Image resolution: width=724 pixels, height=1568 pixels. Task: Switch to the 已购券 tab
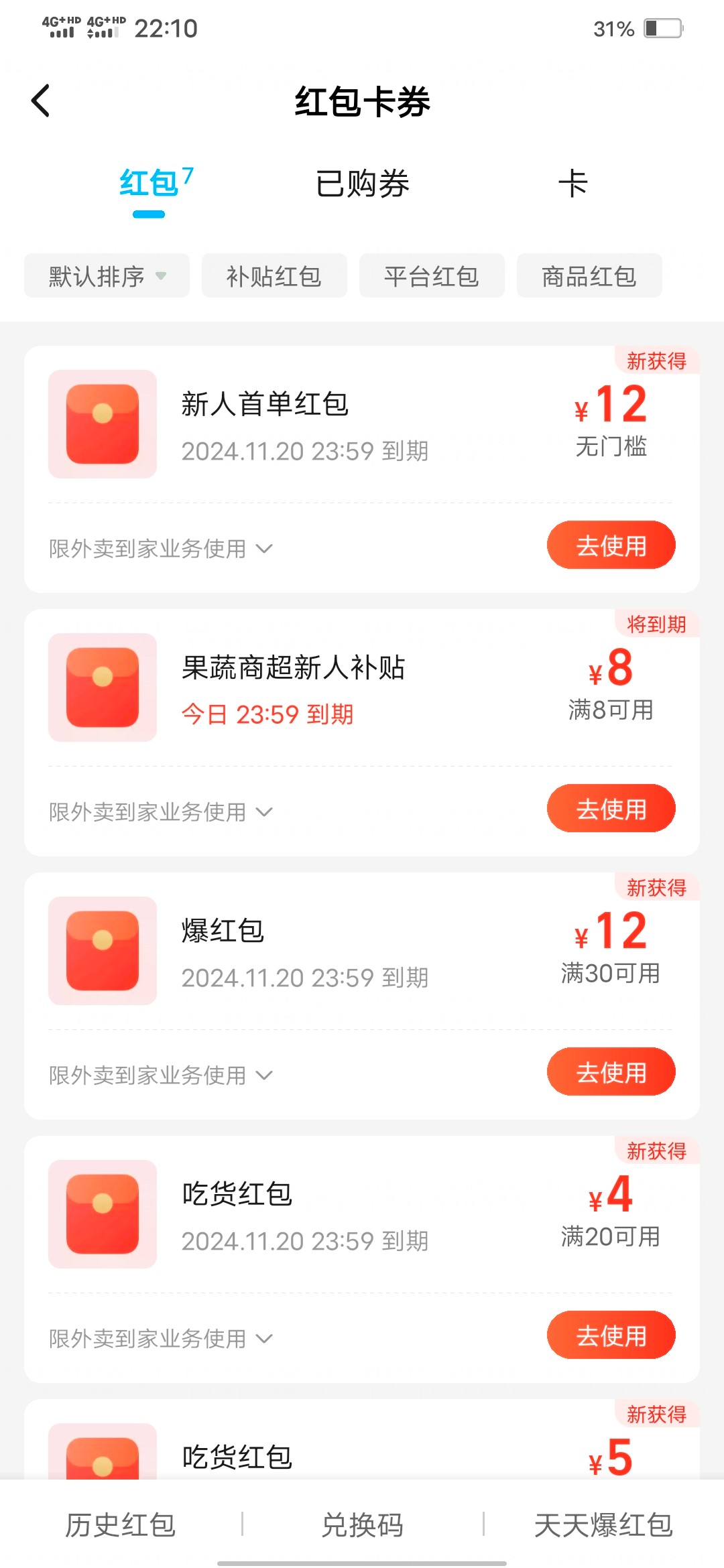click(x=362, y=184)
